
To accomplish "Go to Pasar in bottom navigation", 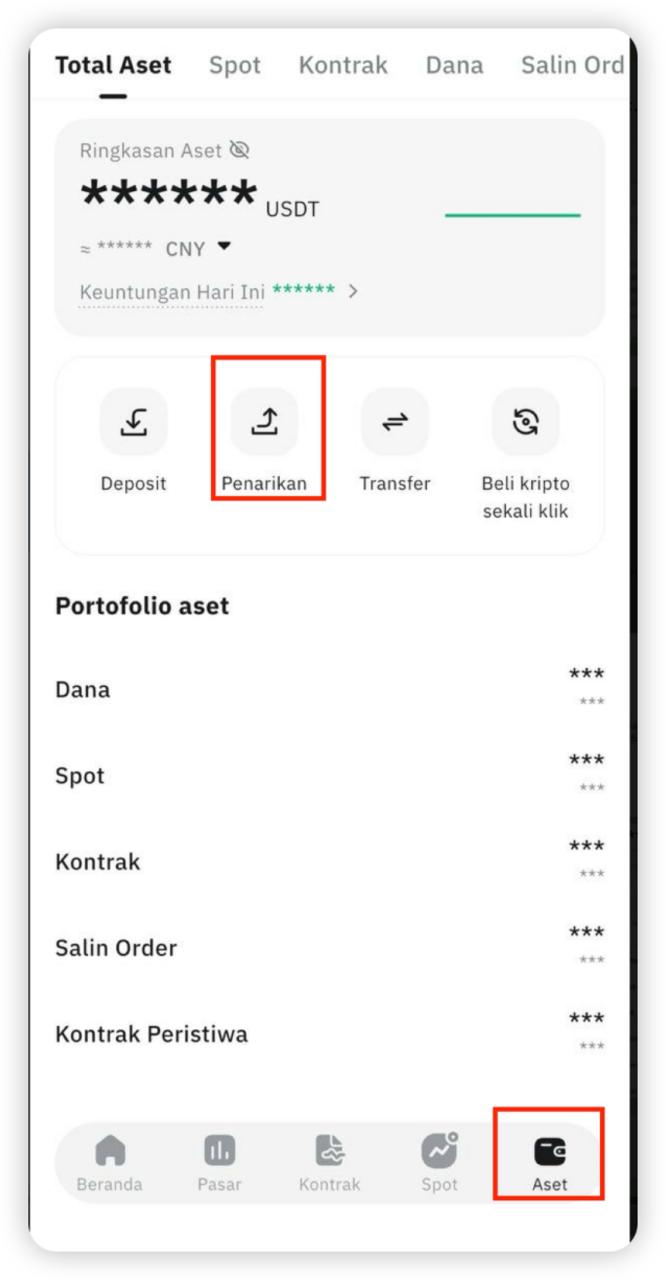I will coord(219,1162).
